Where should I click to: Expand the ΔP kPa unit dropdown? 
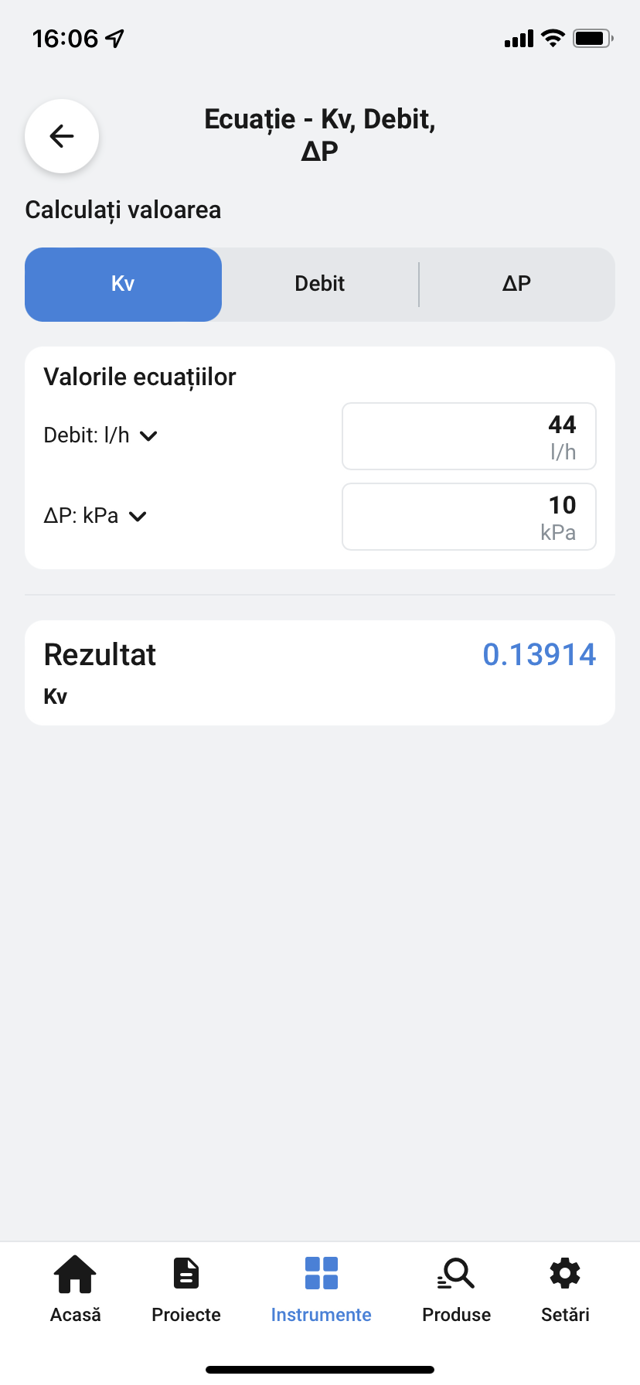point(96,516)
